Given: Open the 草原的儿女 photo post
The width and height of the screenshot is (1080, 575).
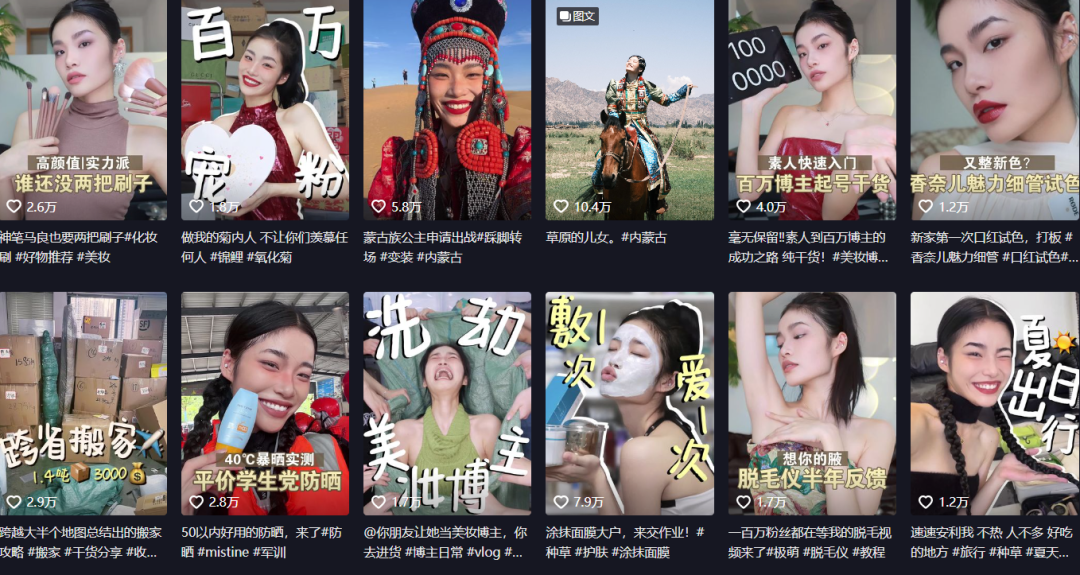Looking at the screenshot, I should pos(630,110).
